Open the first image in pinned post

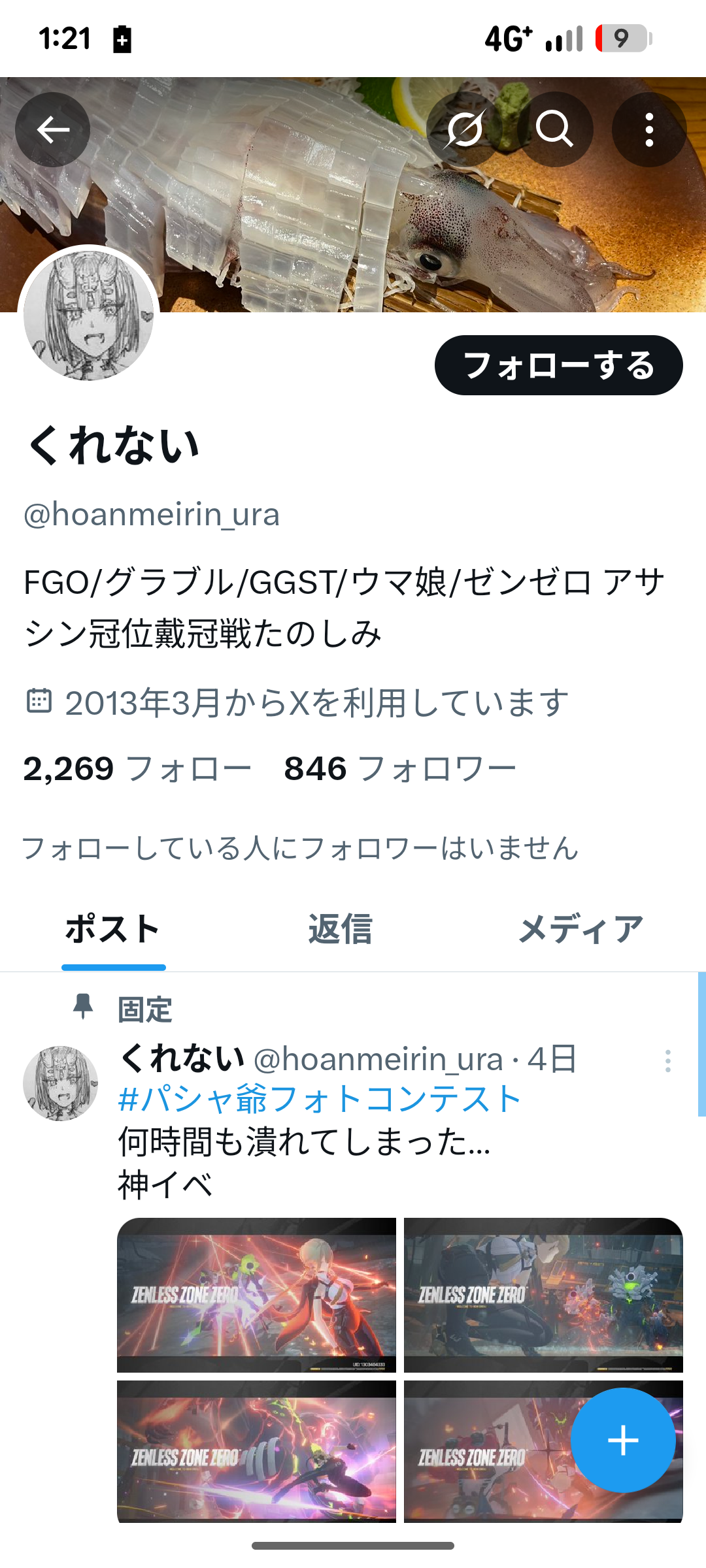pyautogui.click(x=256, y=1295)
